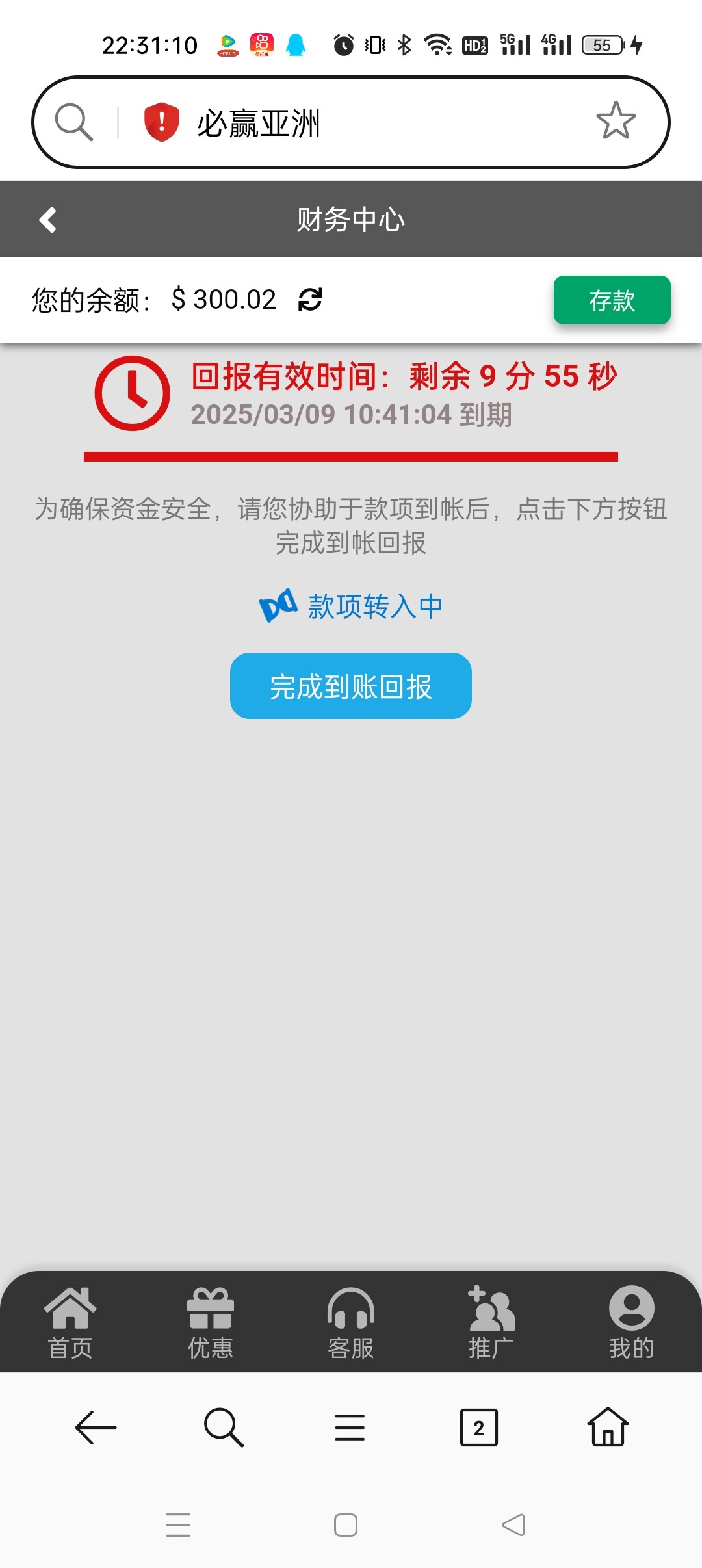Tap the page title 必赢亚洲 to edit URL
The height and width of the screenshot is (1568, 702).
(259, 123)
